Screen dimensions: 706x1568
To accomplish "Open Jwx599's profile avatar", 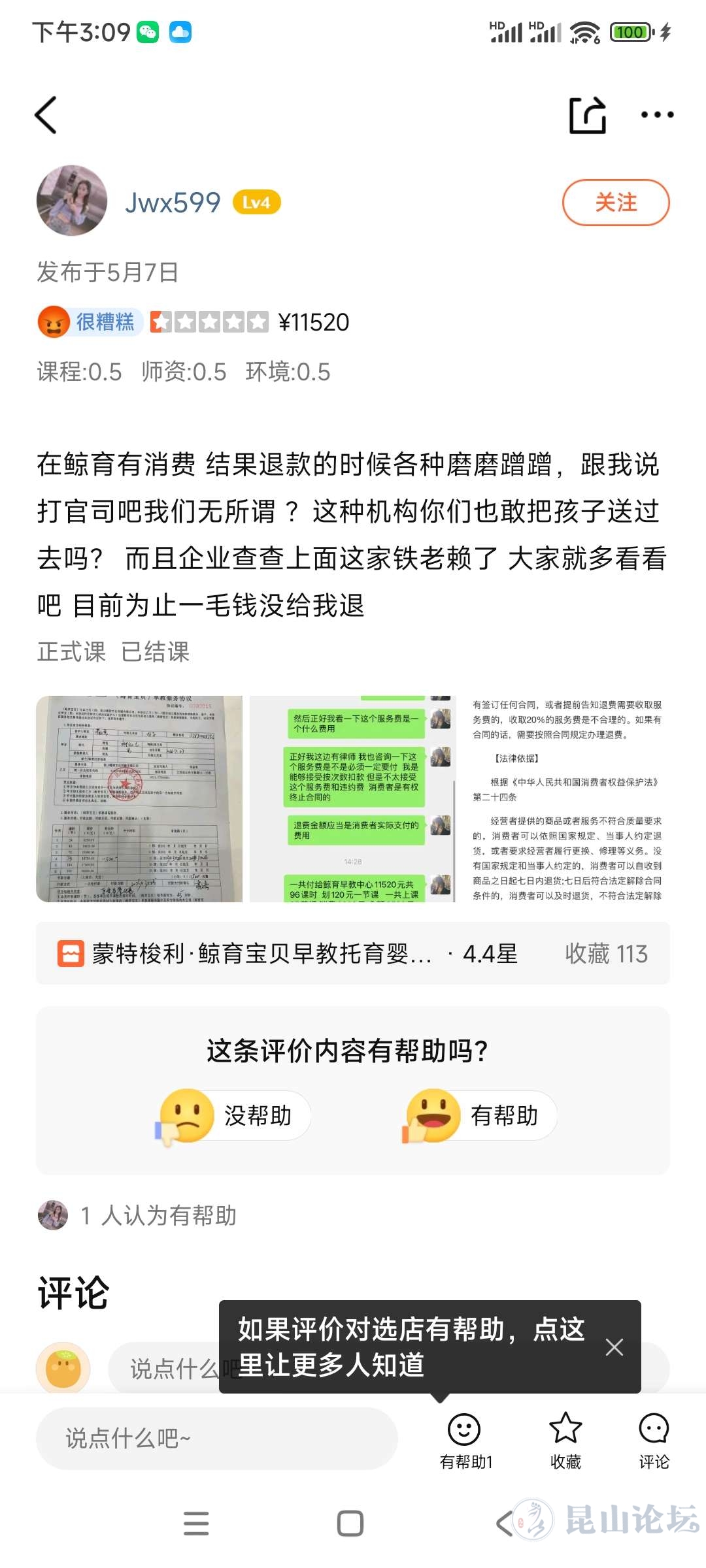I will coord(72,201).
